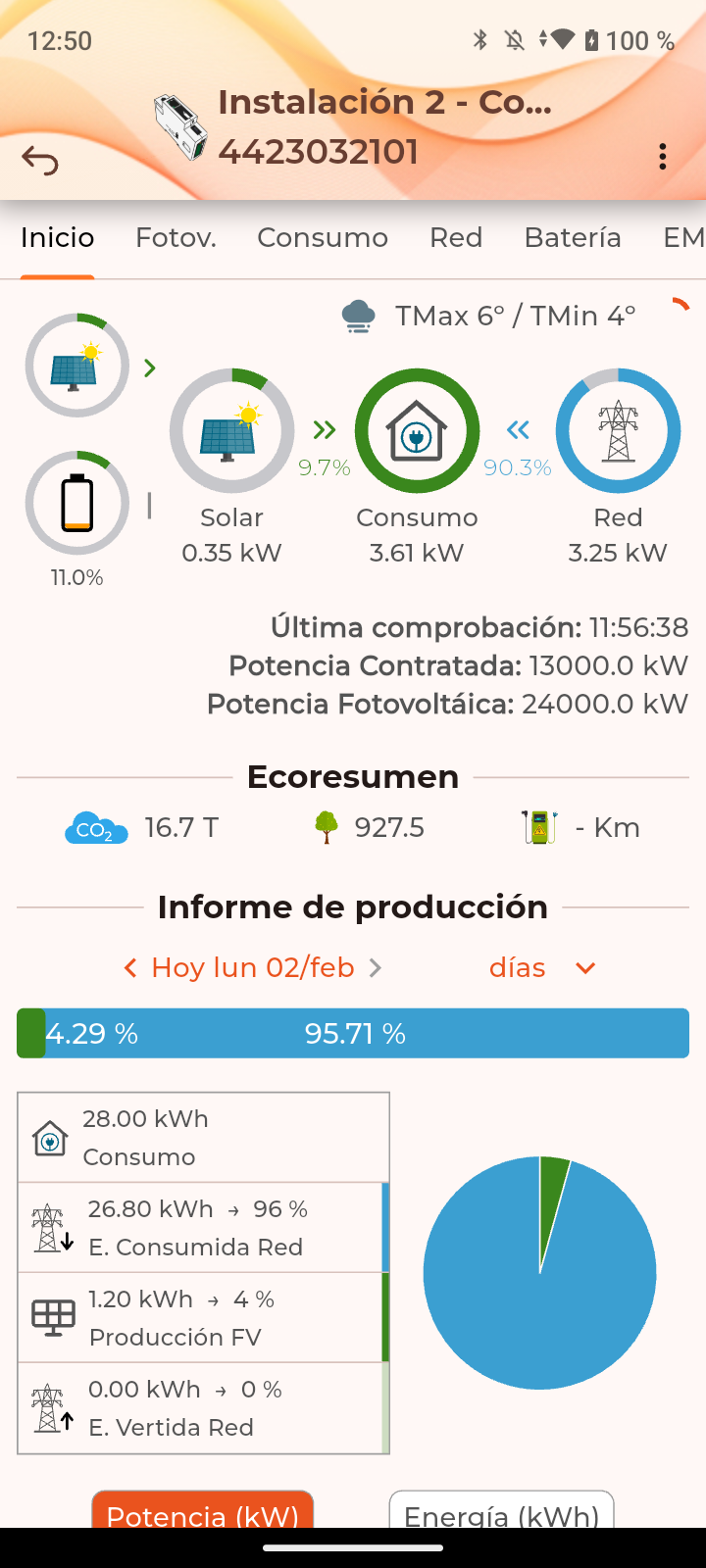Show the Potencia (kW) chart
706x1568 pixels.
[202, 1511]
